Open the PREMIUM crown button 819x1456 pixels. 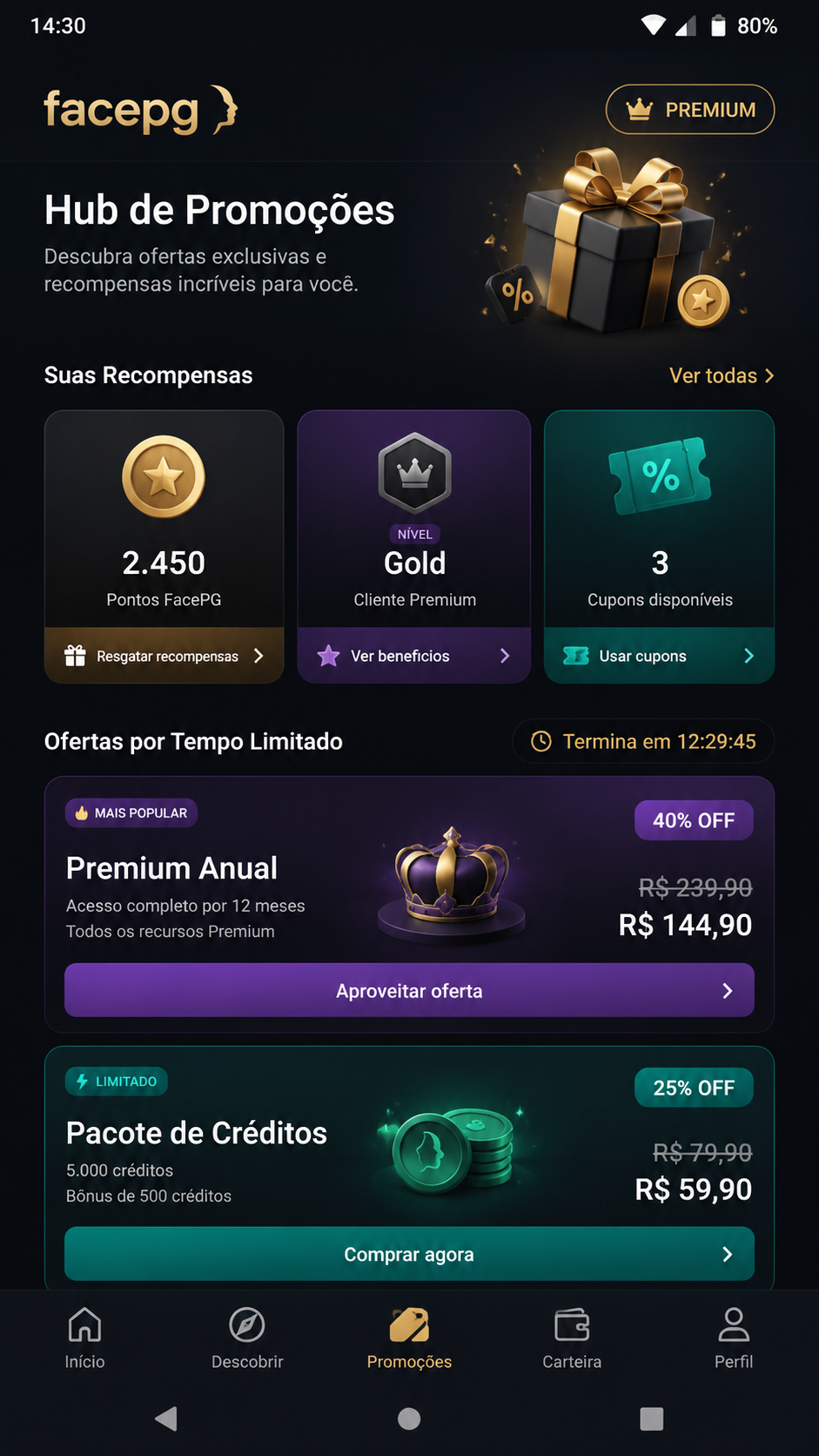(689, 110)
